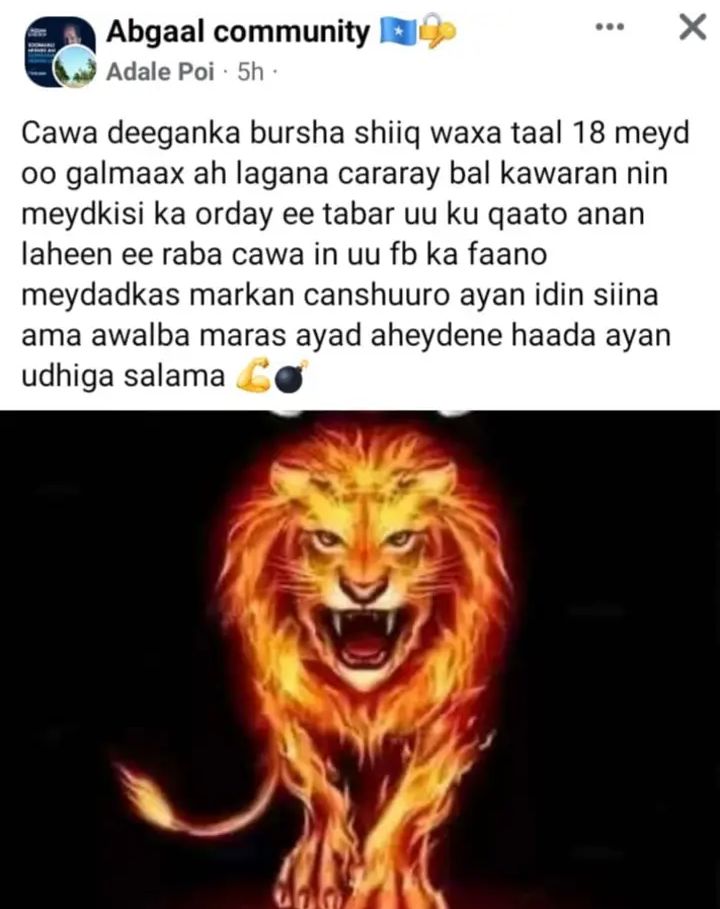720x909 pixels.
Task: Open the Abgaal community group page
Action: (x=237, y=32)
